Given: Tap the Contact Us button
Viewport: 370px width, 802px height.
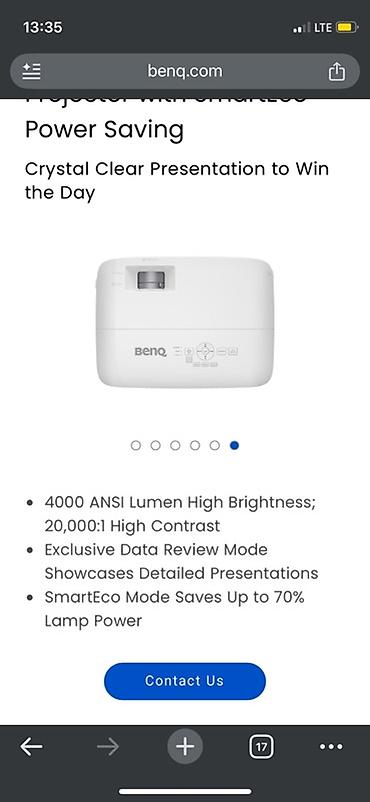Looking at the screenshot, I should (x=185, y=681).
